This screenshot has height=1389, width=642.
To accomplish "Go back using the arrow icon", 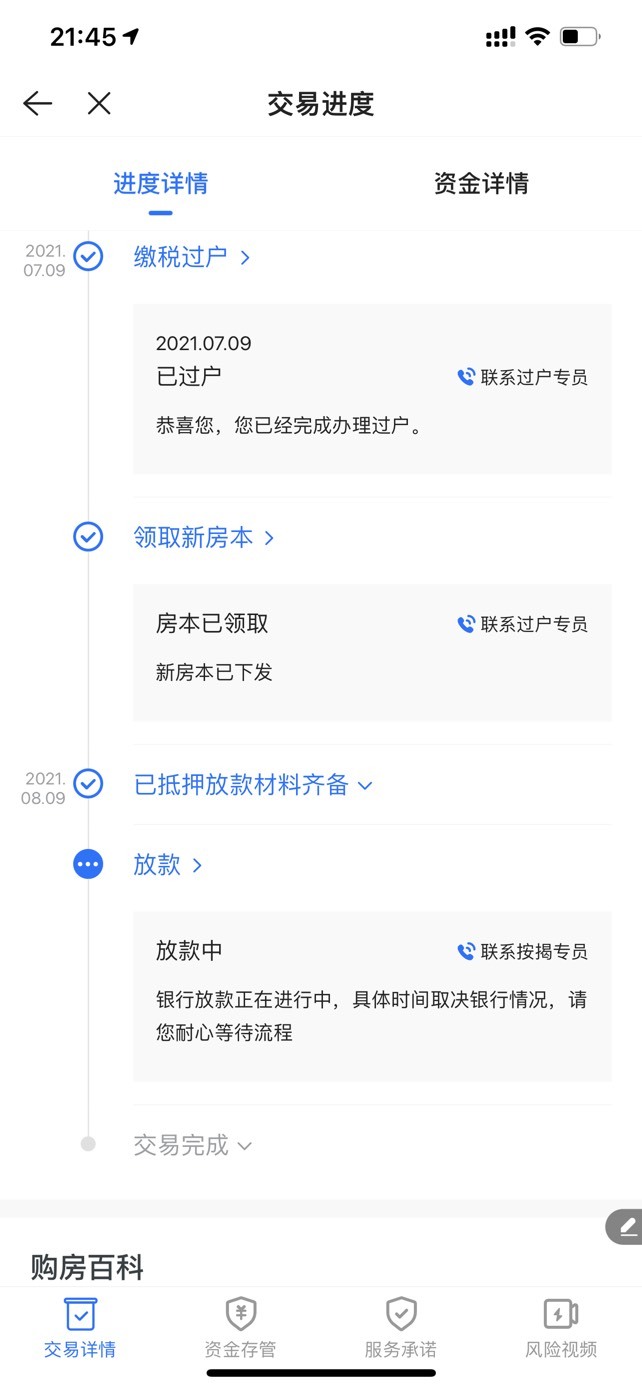I will click(x=37, y=103).
